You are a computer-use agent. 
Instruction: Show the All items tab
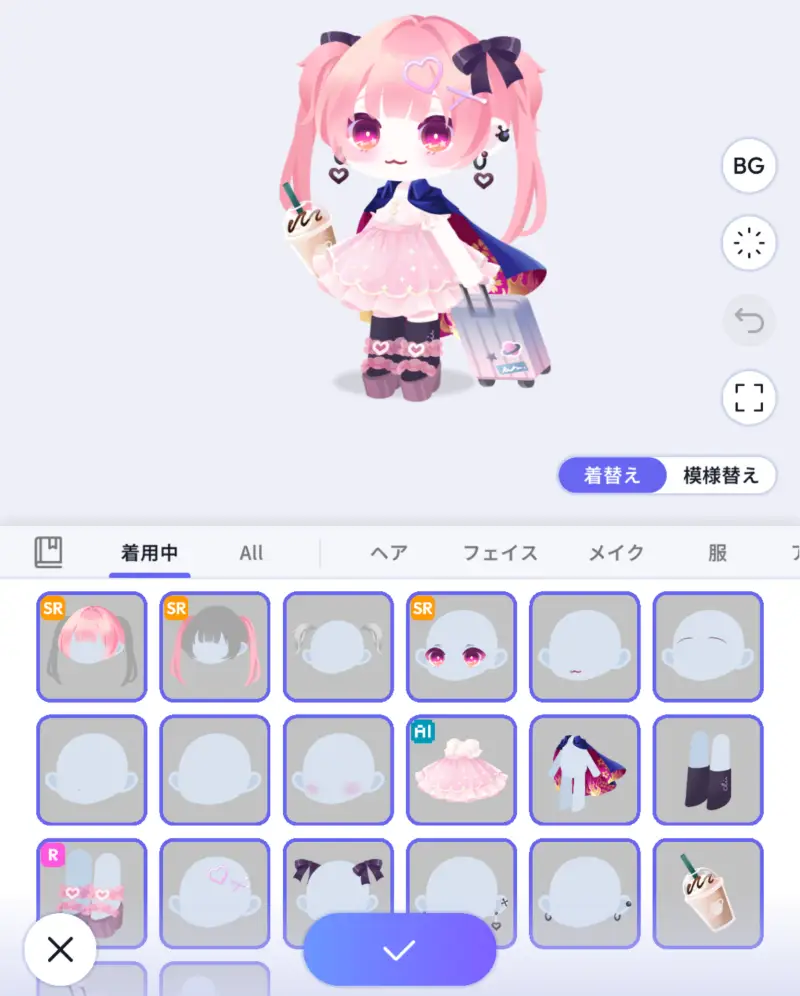[251, 552]
